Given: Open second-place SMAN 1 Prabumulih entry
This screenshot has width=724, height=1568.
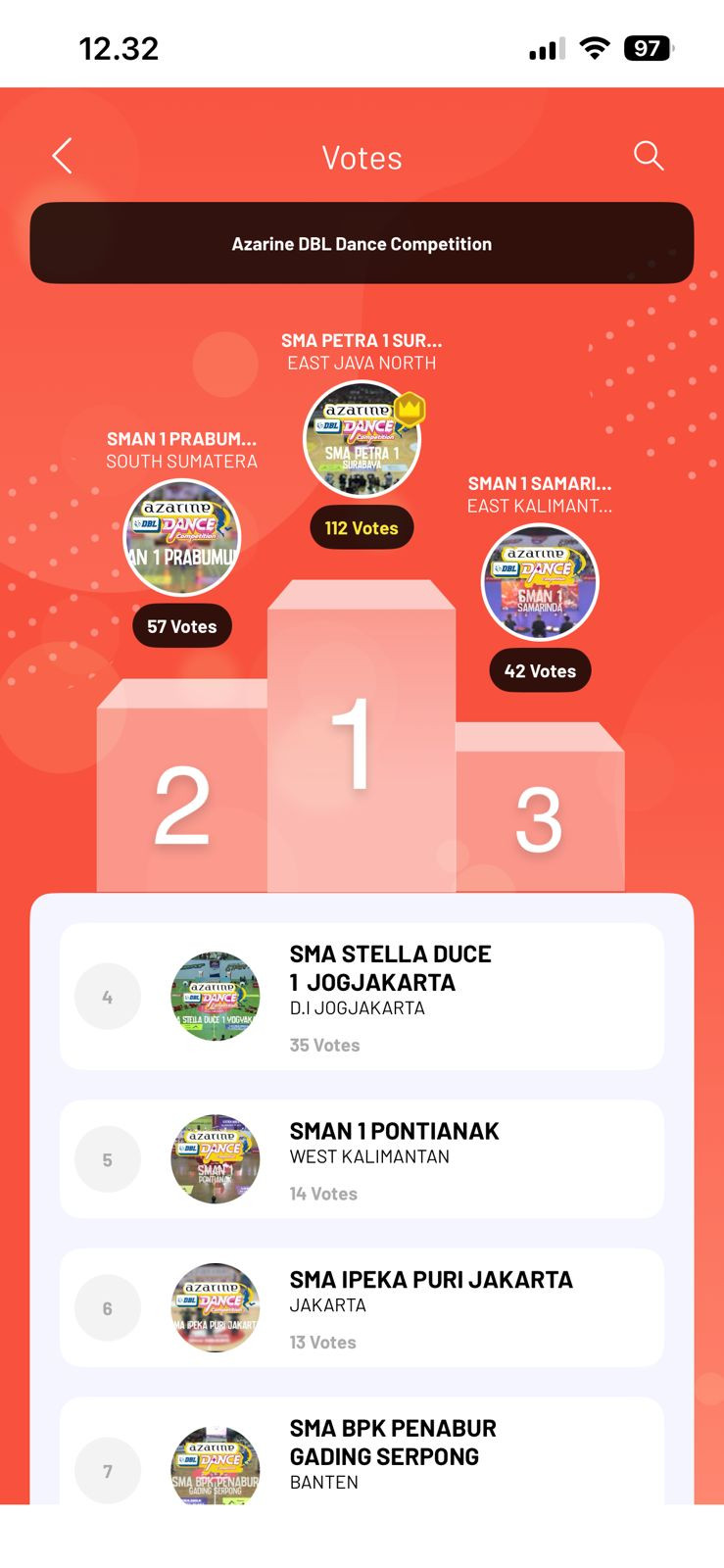Looking at the screenshot, I should click(x=182, y=538).
